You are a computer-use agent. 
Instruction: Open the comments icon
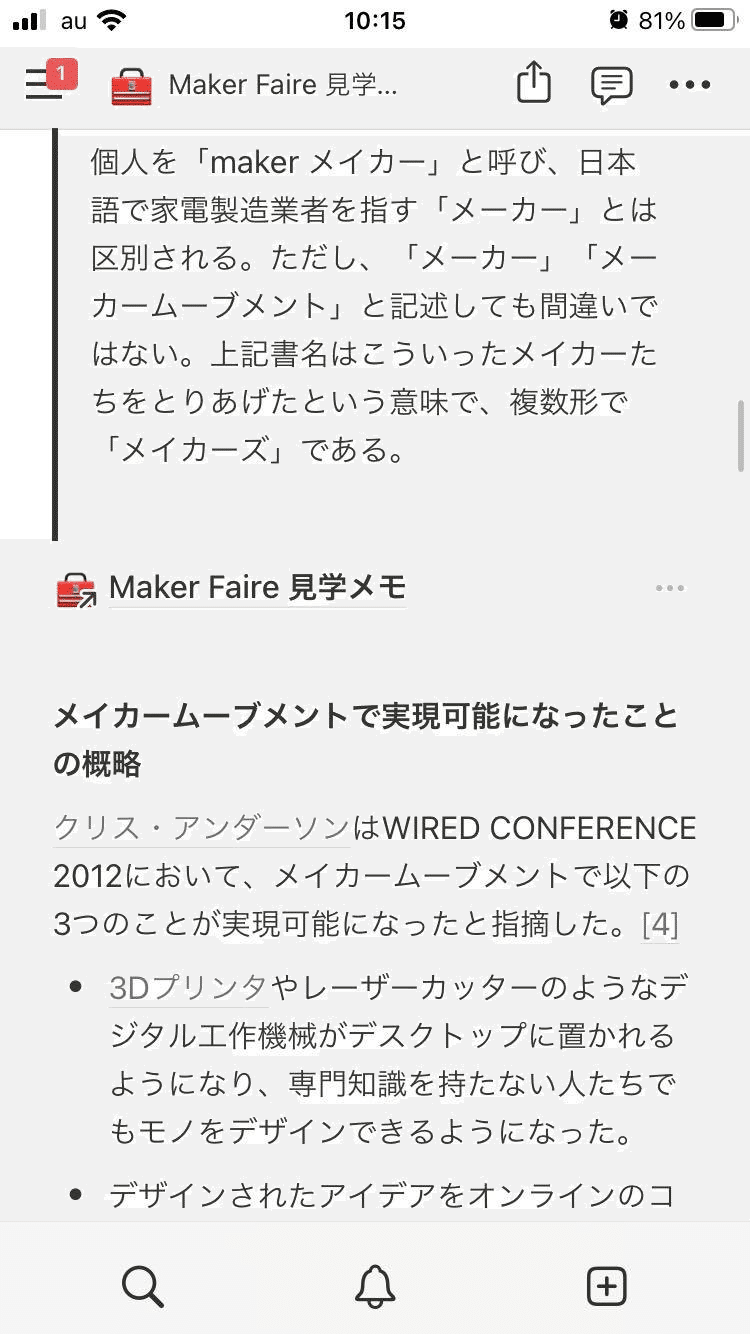click(611, 85)
